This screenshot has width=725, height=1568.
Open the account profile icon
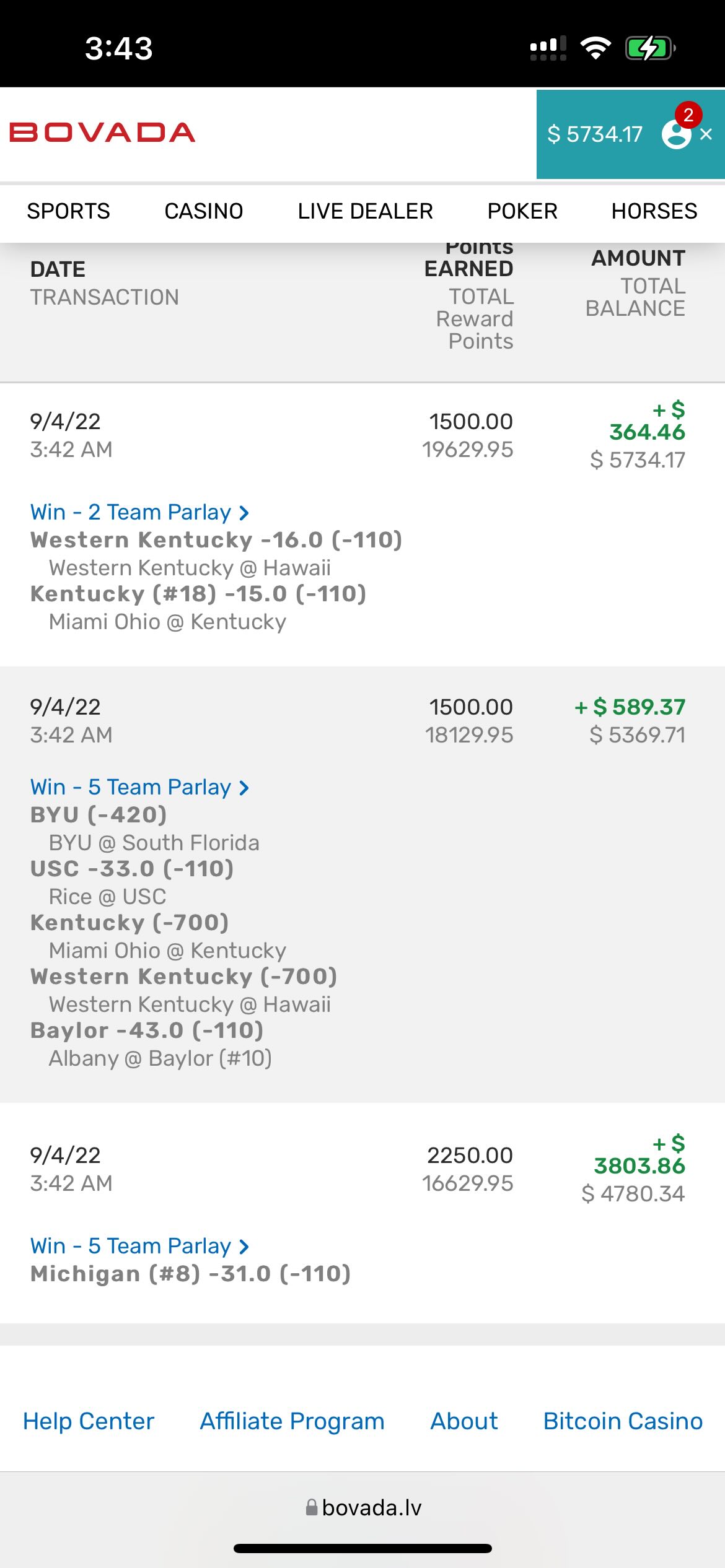click(677, 134)
